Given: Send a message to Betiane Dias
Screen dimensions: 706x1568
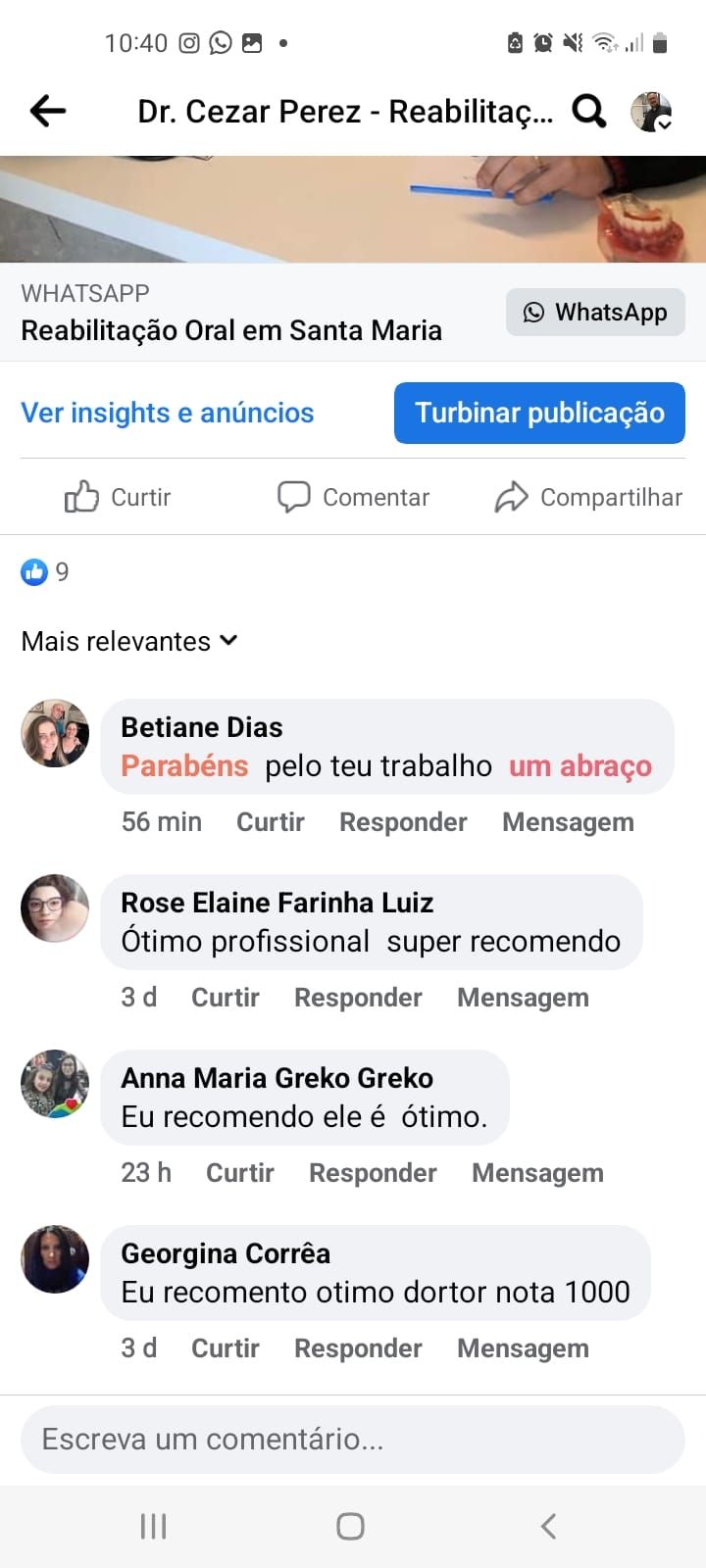Looking at the screenshot, I should (568, 822).
